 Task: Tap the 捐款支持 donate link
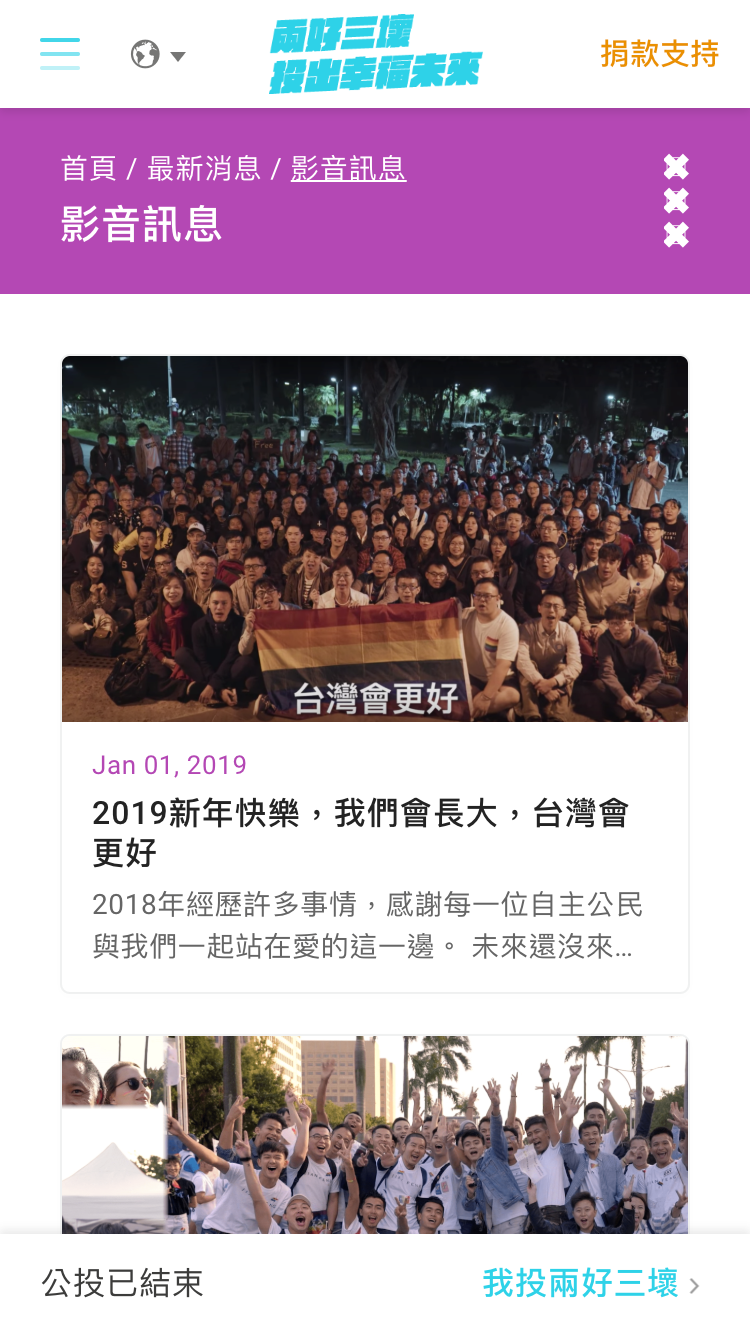659,54
